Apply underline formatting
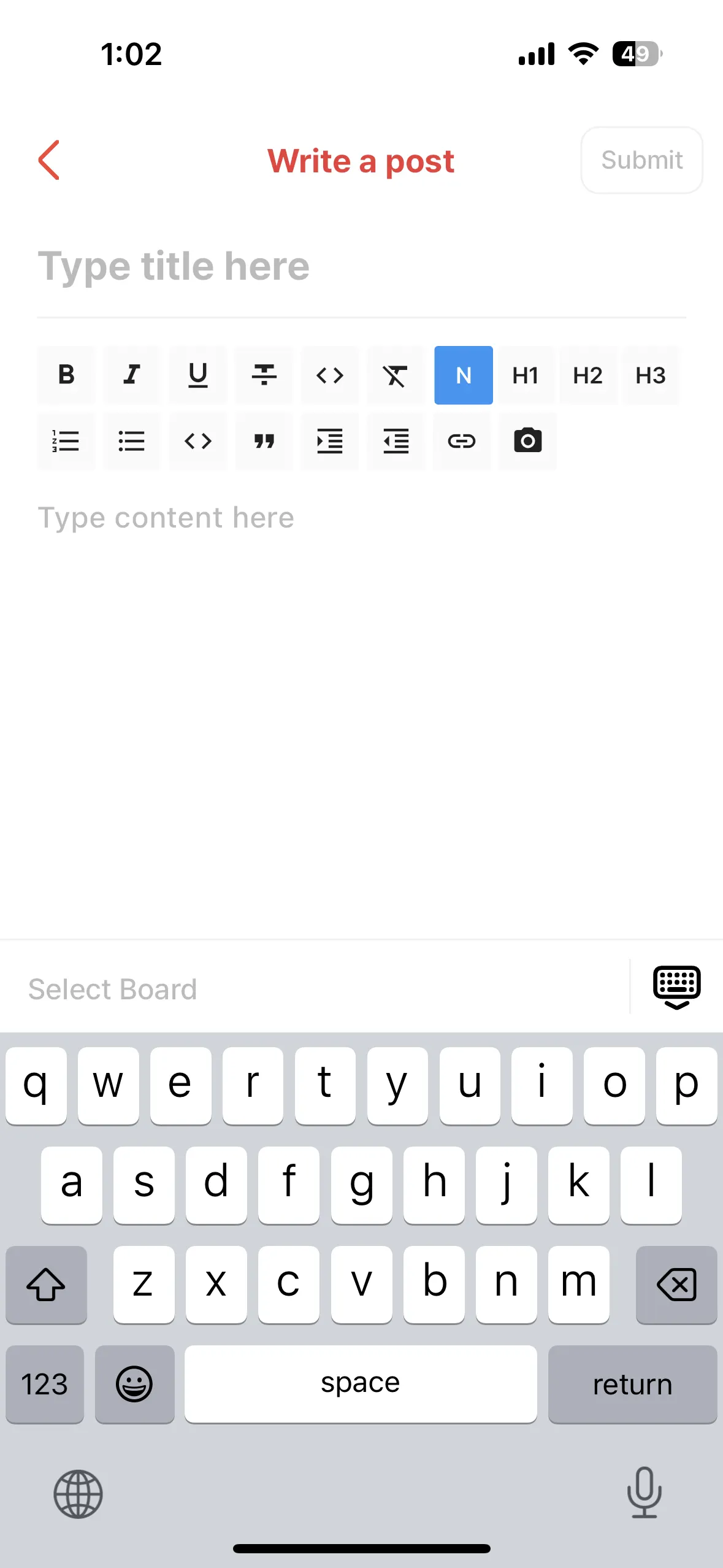This screenshot has width=723, height=1568. click(198, 375)
